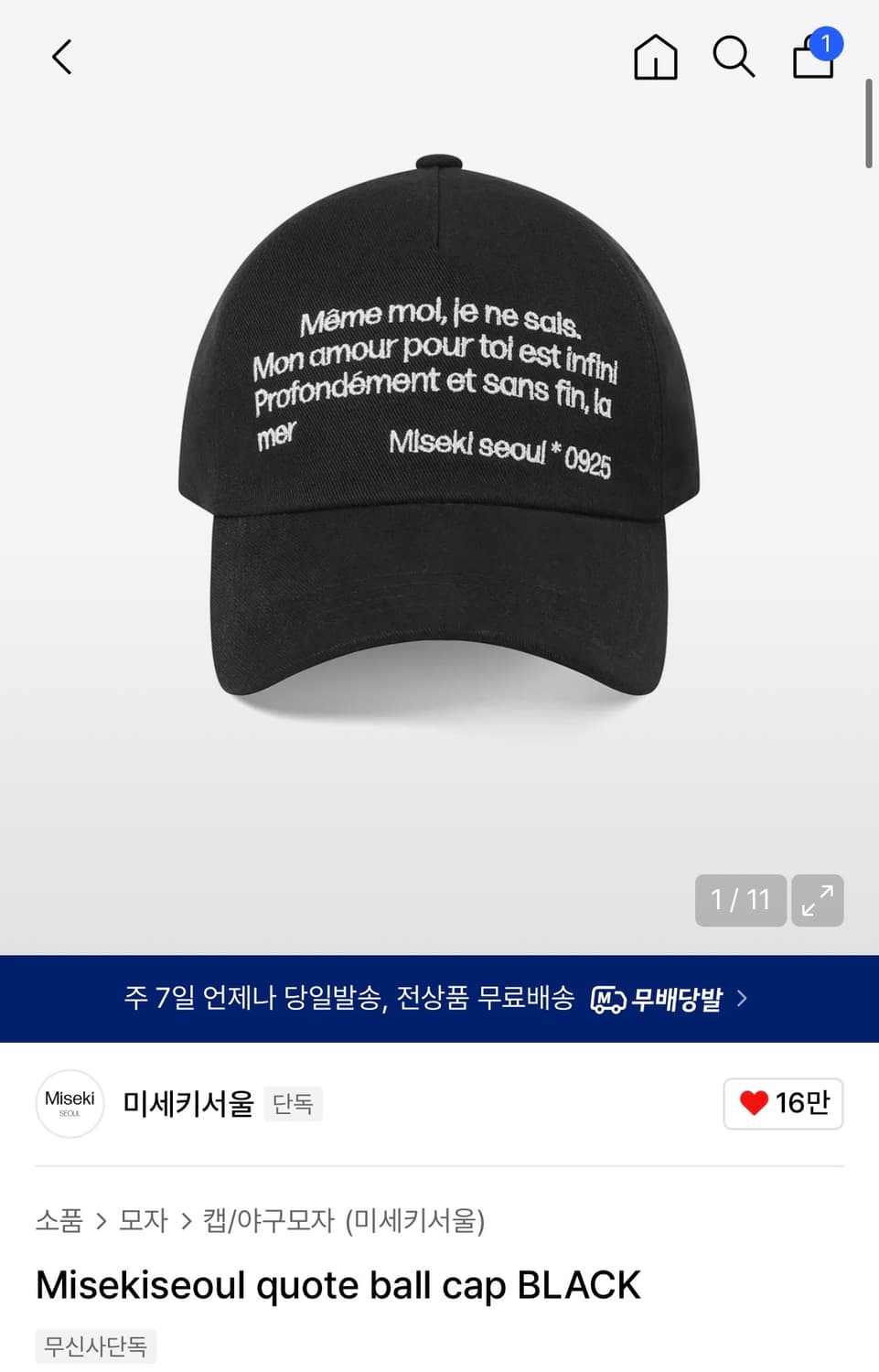879x1372 pixels.
Task: Toggle the product like showing 16만
Action: pos(782,1103)
